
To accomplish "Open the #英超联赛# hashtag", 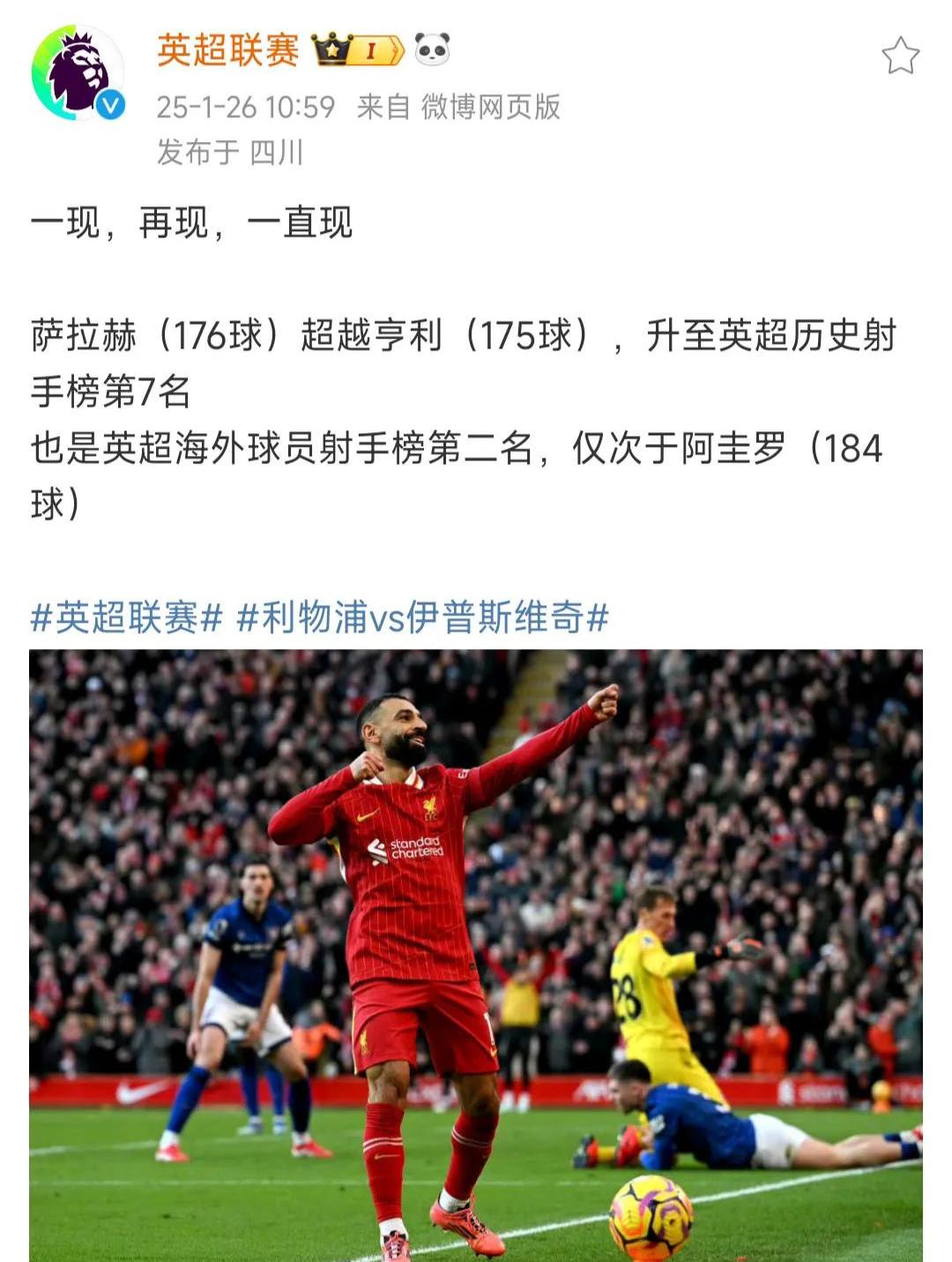I will (x=126, y=618).
